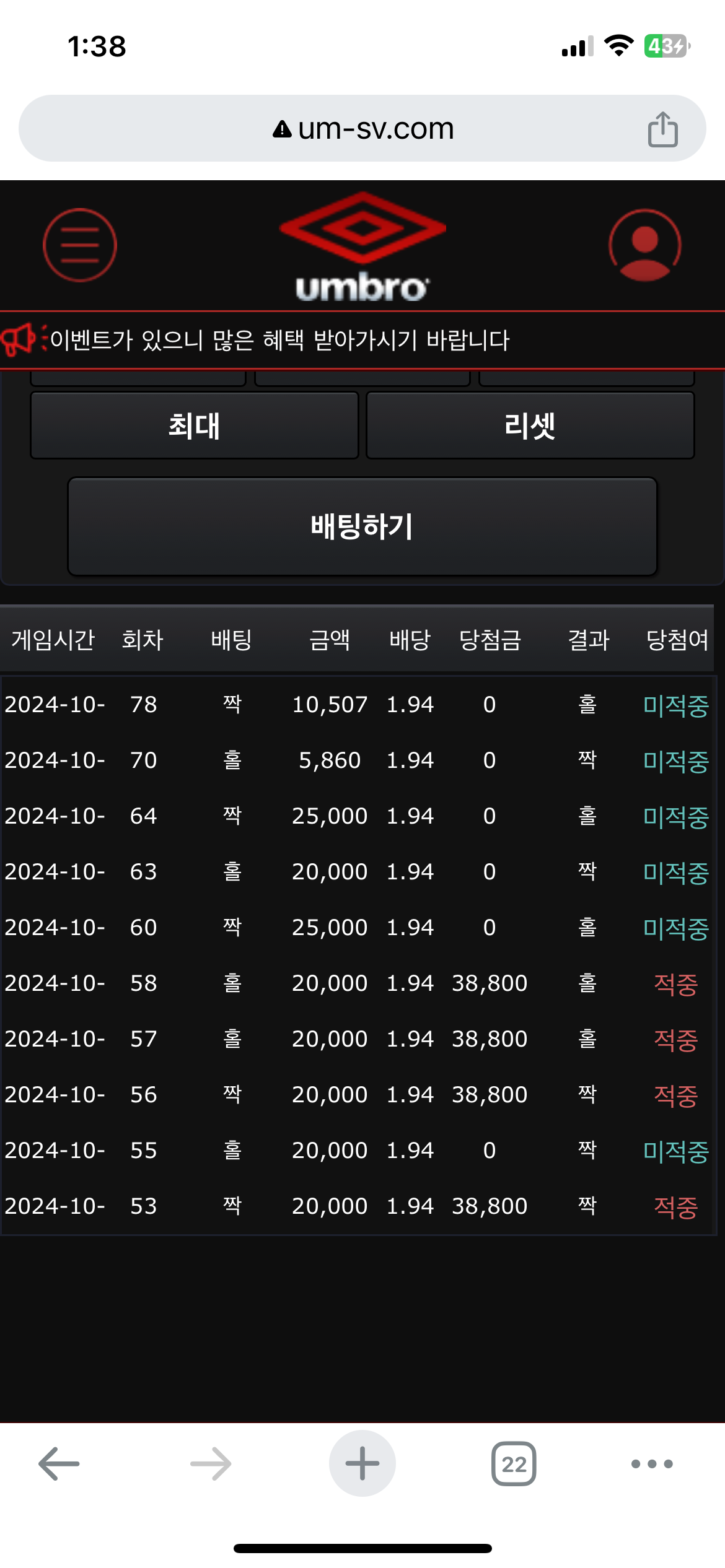Open the user profile icon
This screenshot has height=1568, width=725.
click(644, 245)
